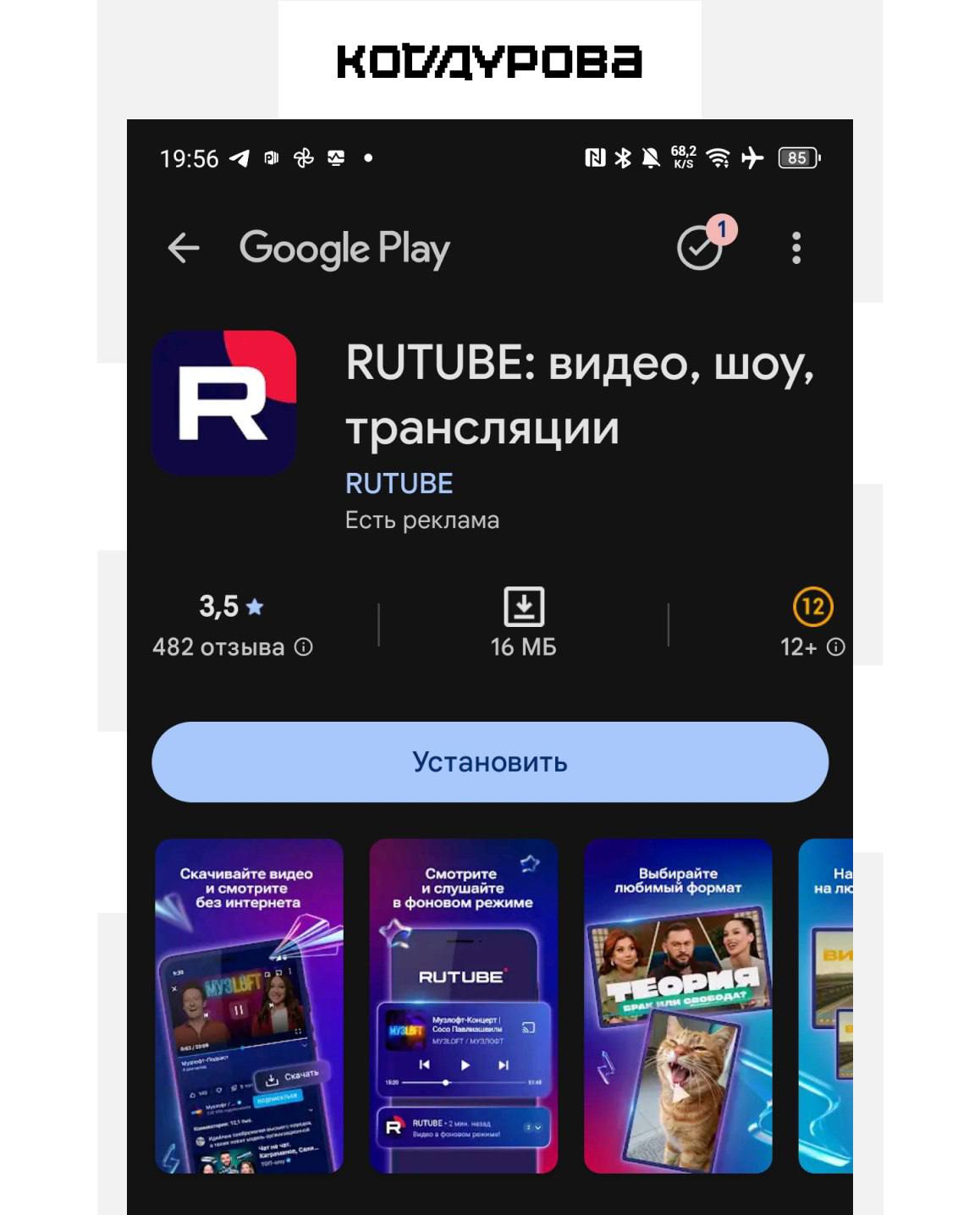Screen dimensions: 980x1215
Task: Show details for the 12+ age rating
Action: [836, 647]
